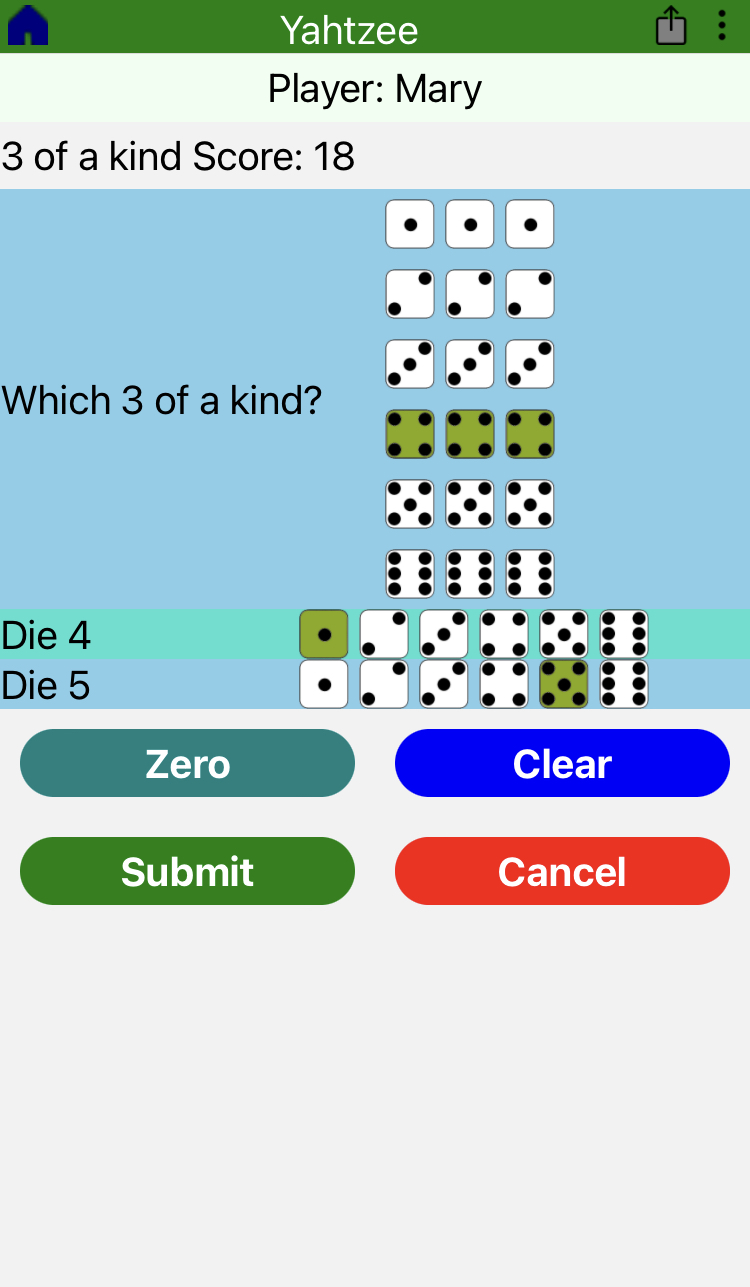Choose the three sixes row
The image size is (750, 1287).
[470, 574]
